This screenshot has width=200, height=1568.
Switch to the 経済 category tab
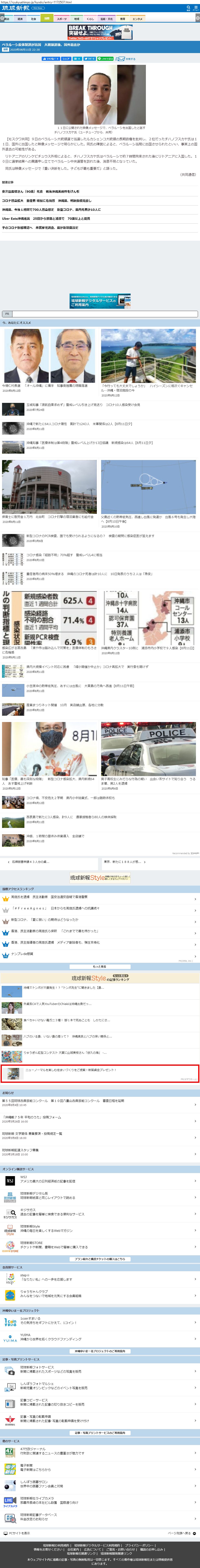(x=20, y=19)
